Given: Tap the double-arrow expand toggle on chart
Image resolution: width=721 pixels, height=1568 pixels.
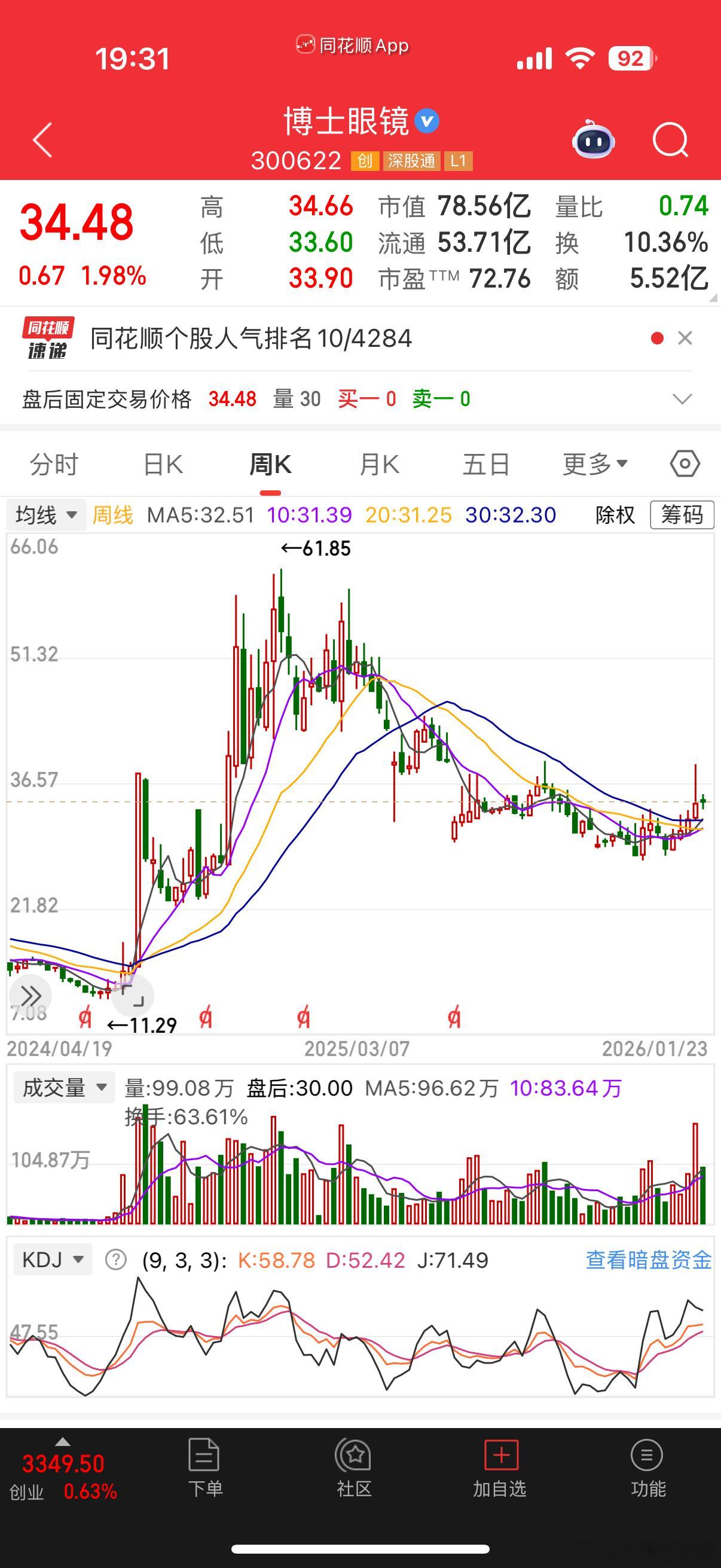Looking at the screenshot, I should [30, 996].
